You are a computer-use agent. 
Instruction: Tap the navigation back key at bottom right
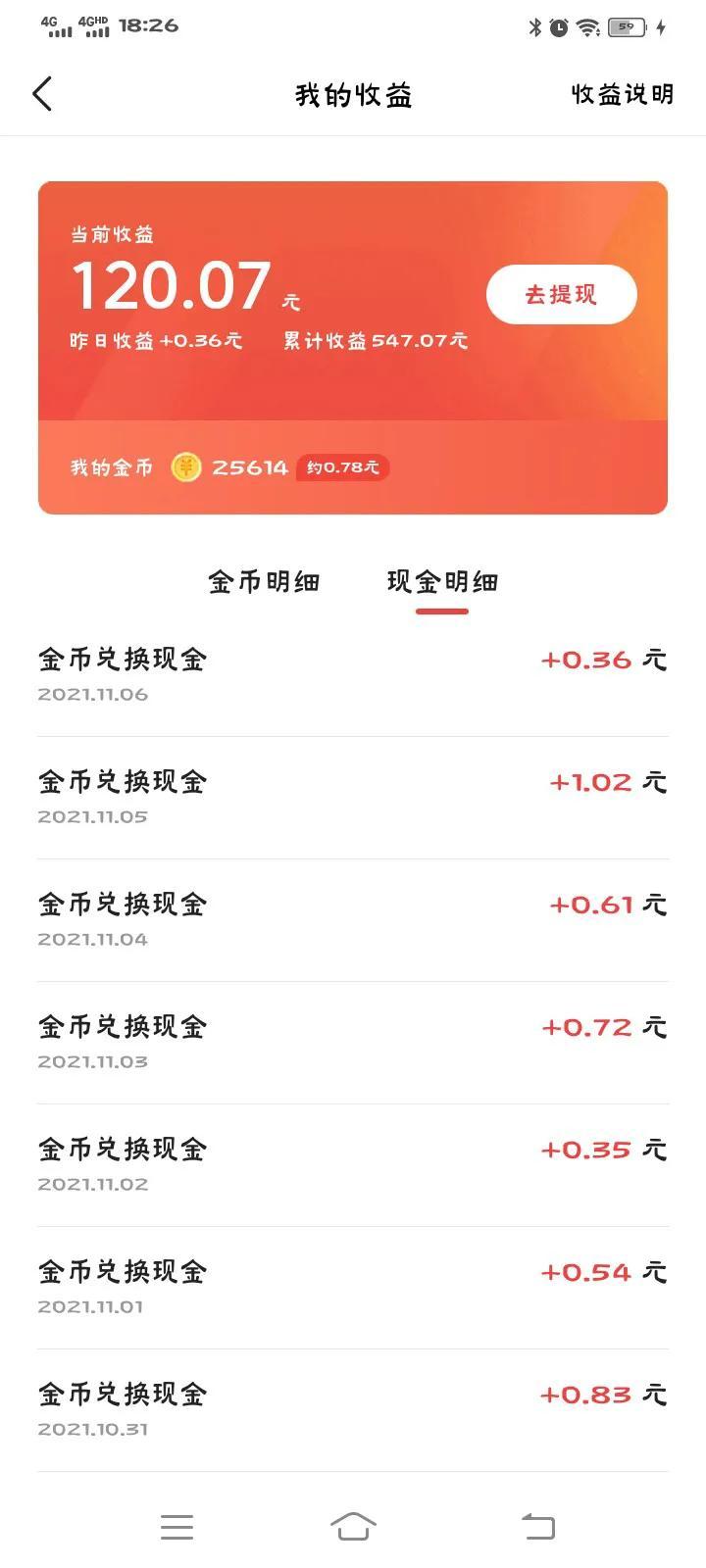pos(536,1525)
